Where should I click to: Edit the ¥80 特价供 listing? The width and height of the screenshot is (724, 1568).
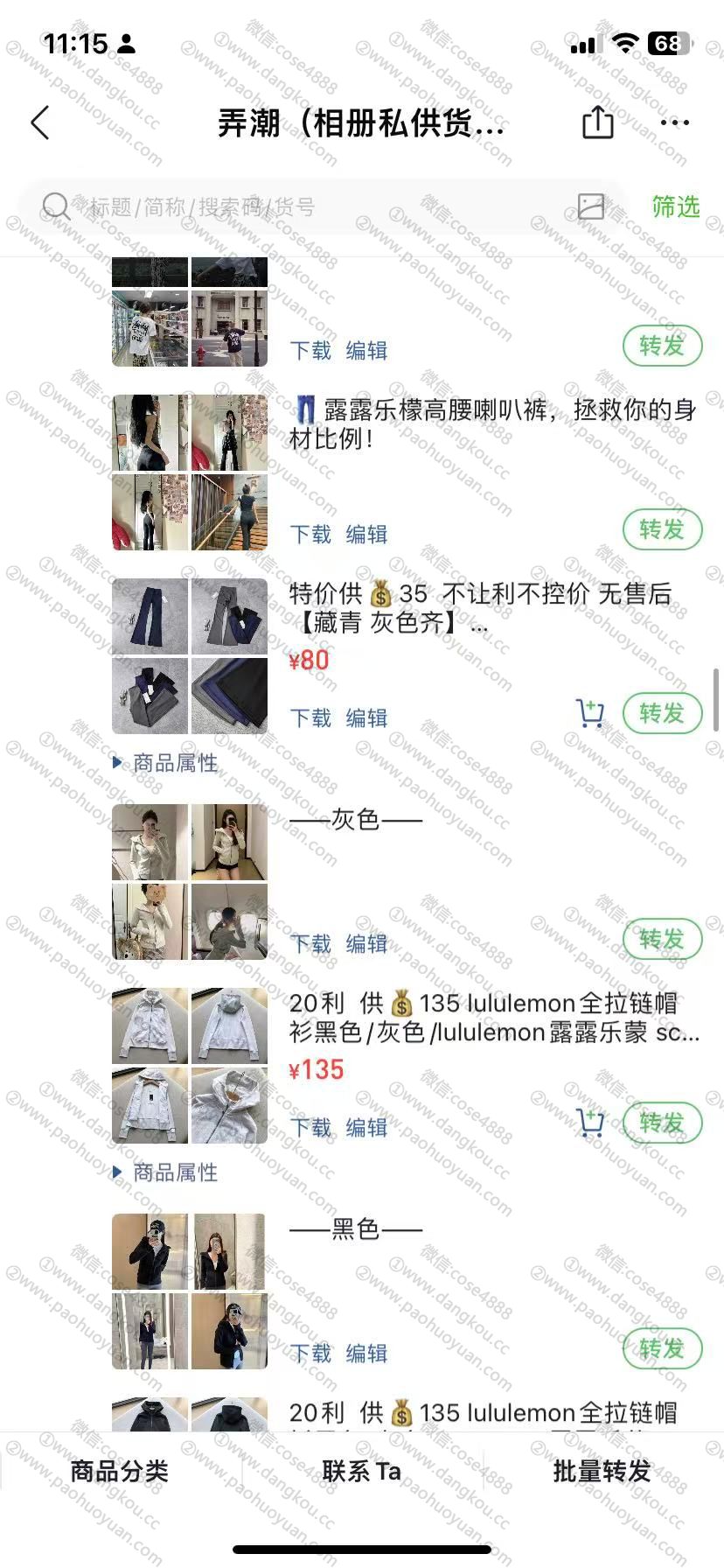click(x=366, y=717)
